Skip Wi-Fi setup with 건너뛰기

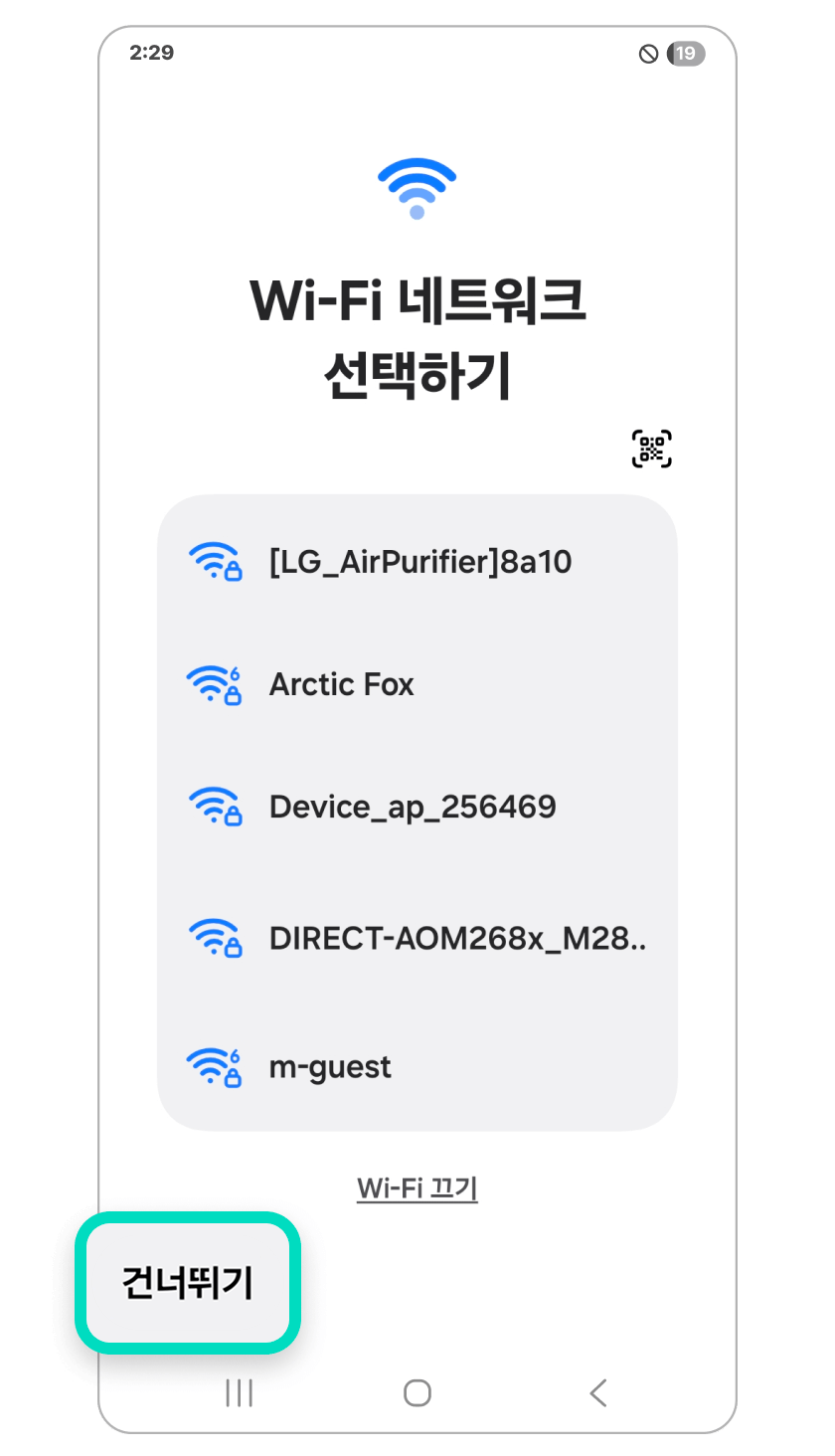tap(188, 1283)
